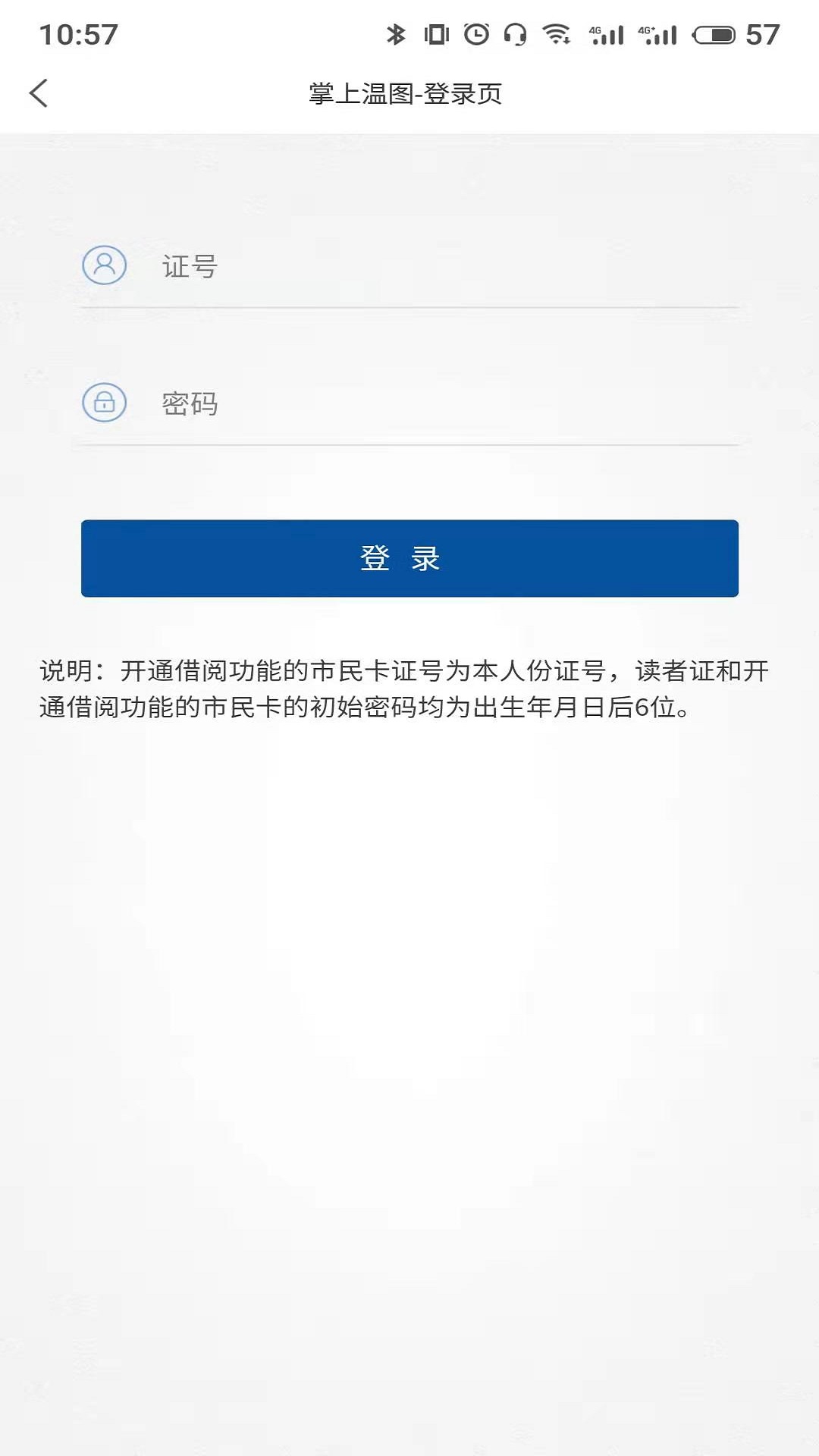Click the headphones icon in status bar
The height and width of the screenshot is (1456, 819).
click(x=516, y=33)
